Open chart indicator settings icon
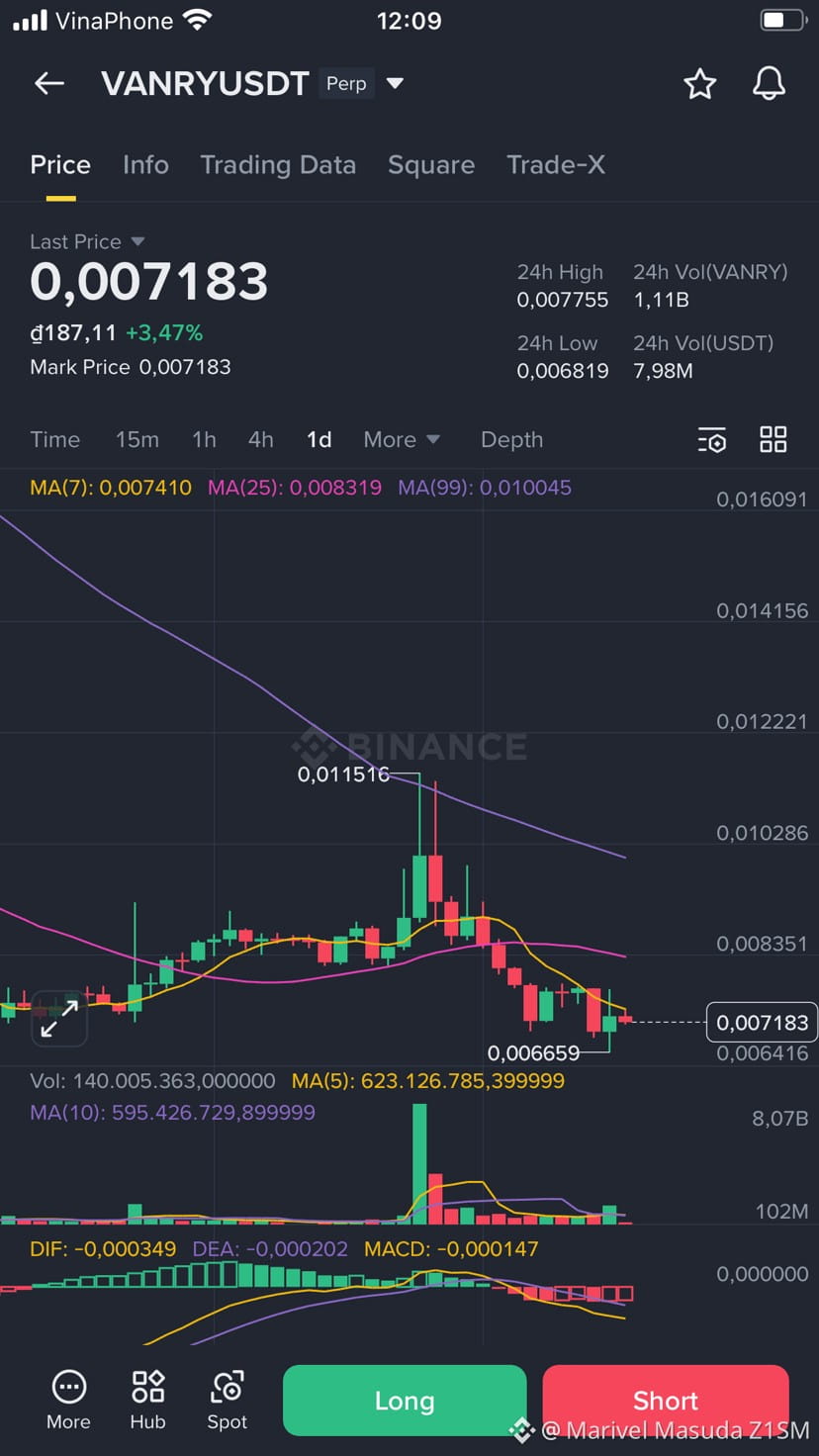The height and width of the screenshot is (1456, 819). coord(712,440)
